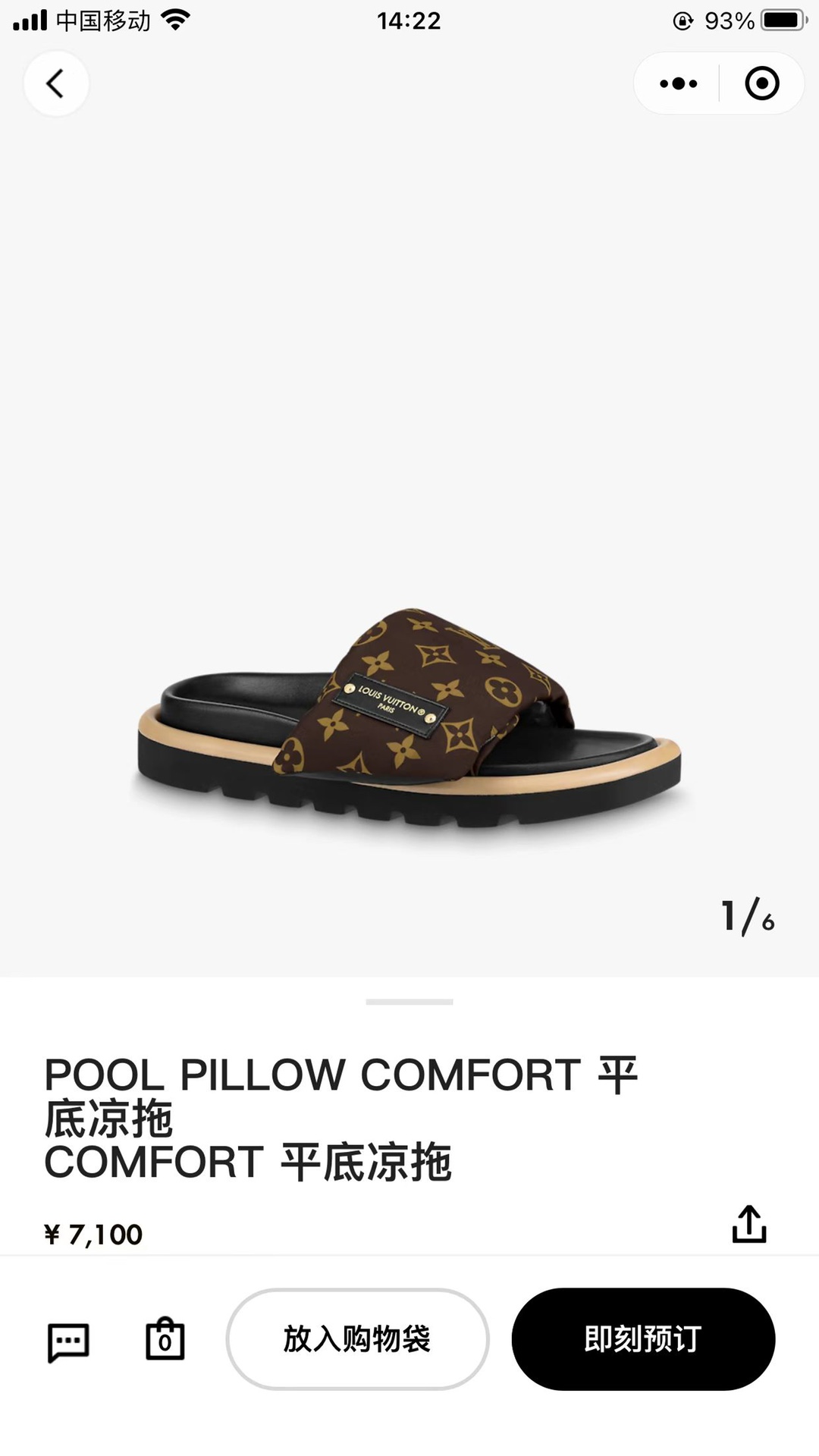Tap the orientation lock icon near battery
Screen dimensions: 819x1456
point(682,20)
